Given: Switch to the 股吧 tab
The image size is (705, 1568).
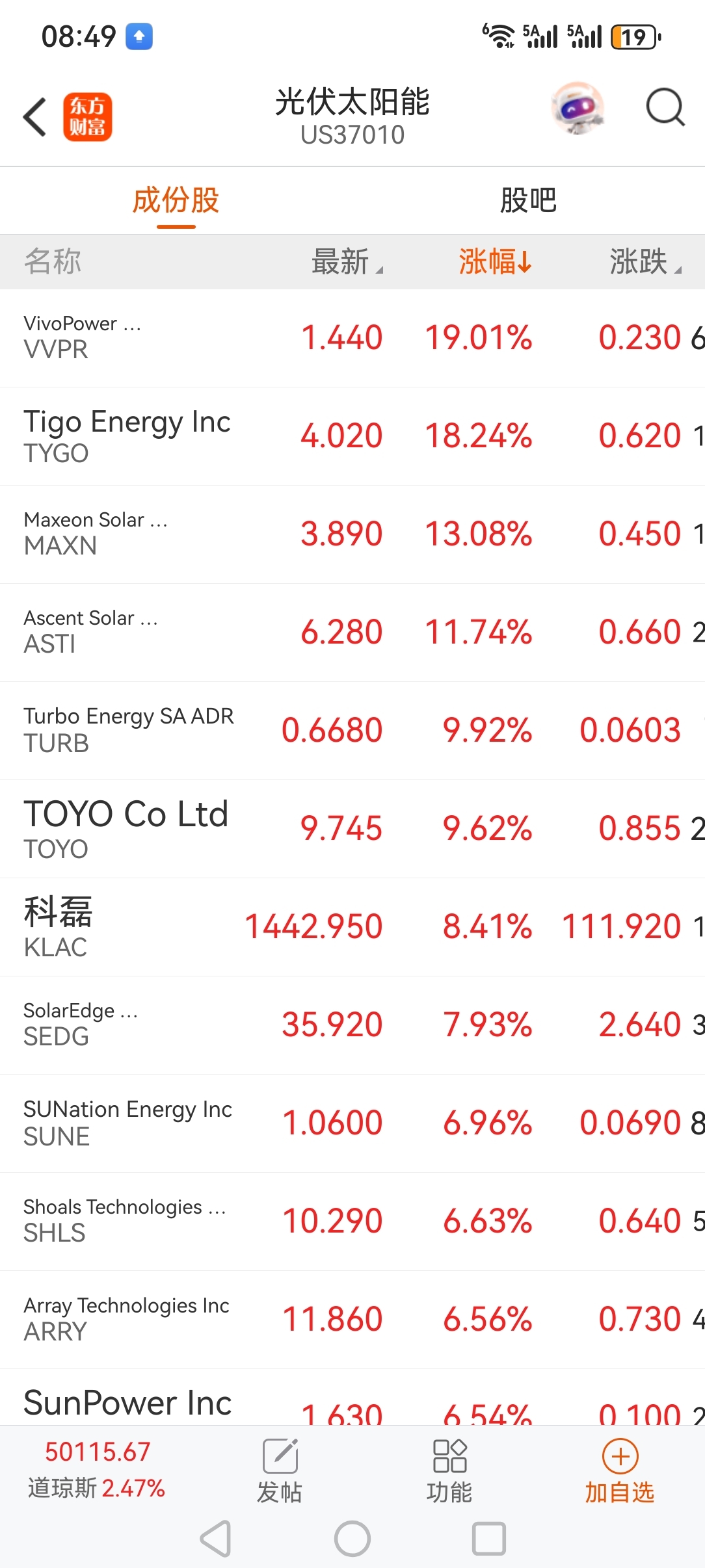Looking at the screenshot, I should [528, 200].
